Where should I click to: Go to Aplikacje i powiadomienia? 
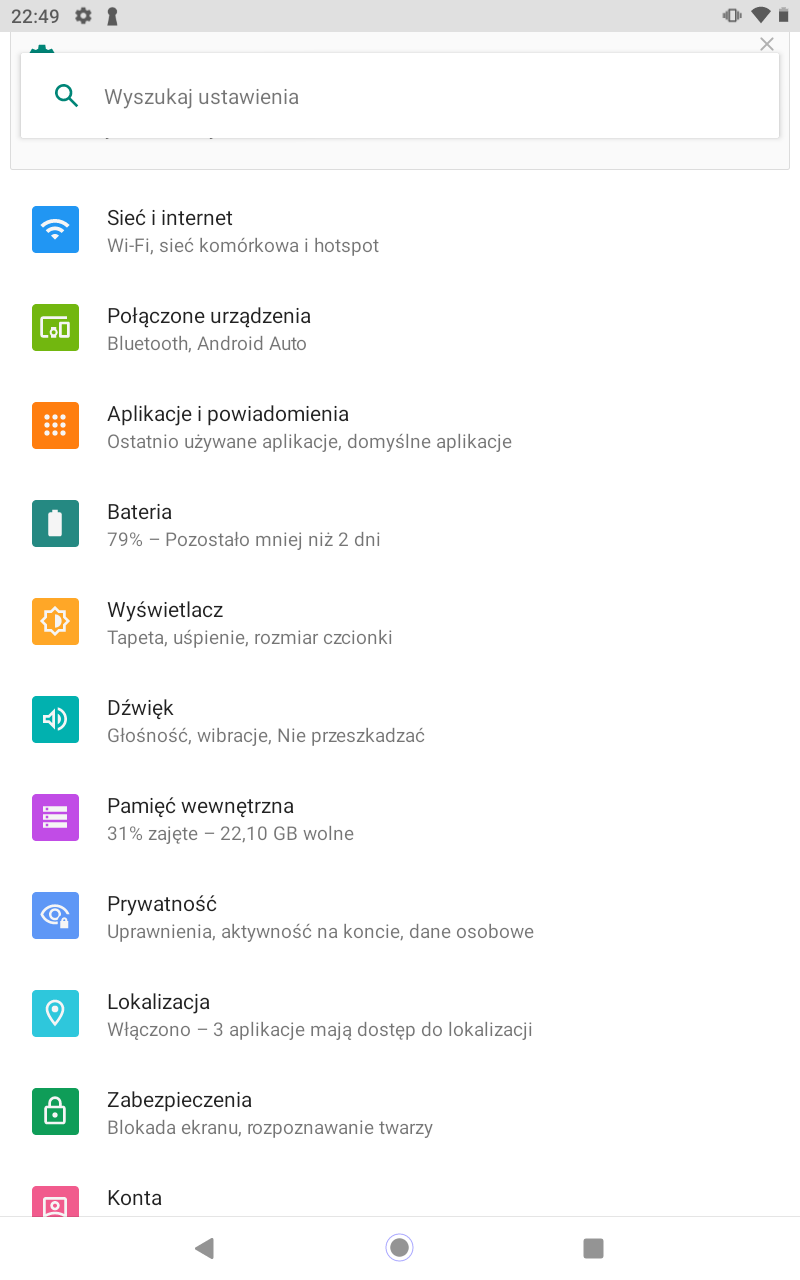pos(400,427)
